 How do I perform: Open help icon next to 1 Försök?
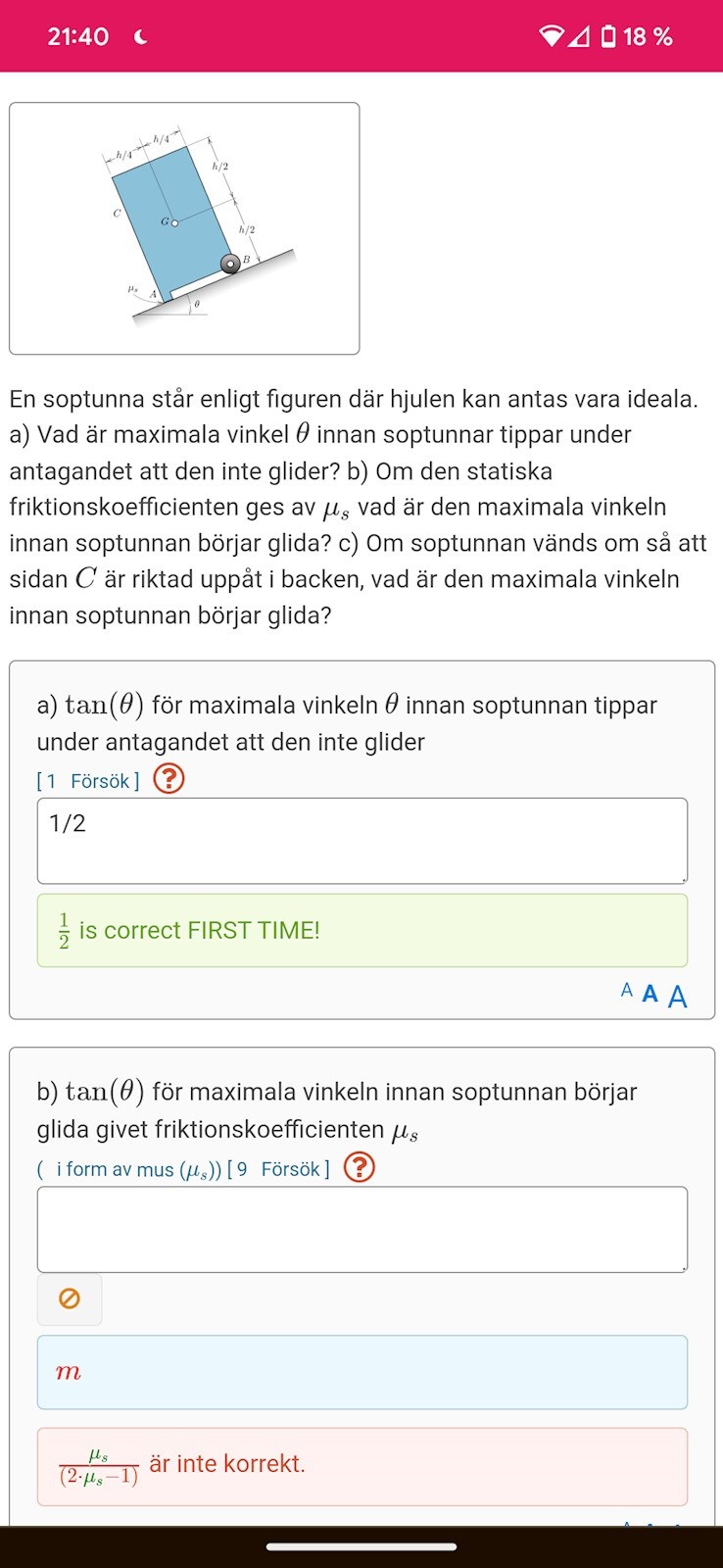point(169,779)
